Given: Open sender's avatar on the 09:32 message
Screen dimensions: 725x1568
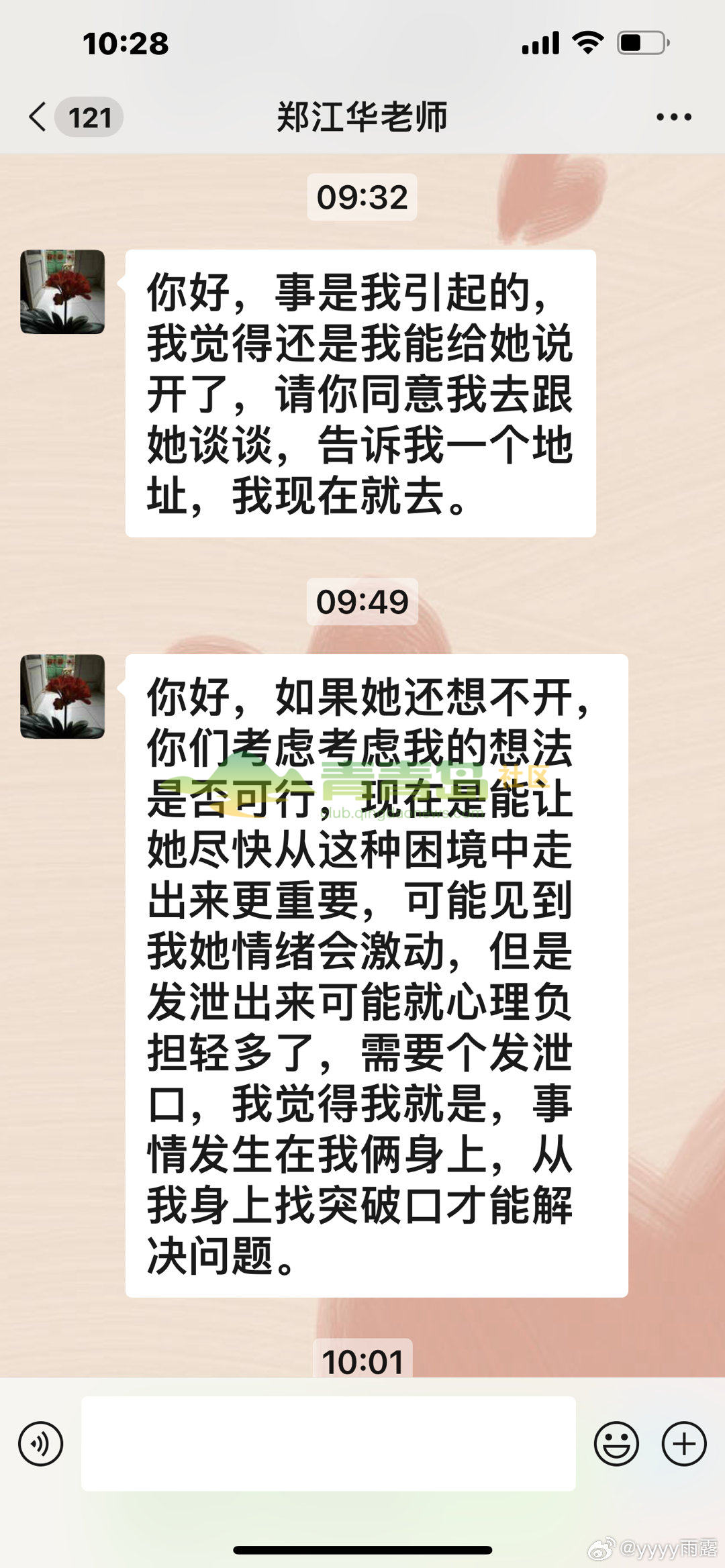Looking at the screenshot, I should pyautogui.click(x=62, y=292).
